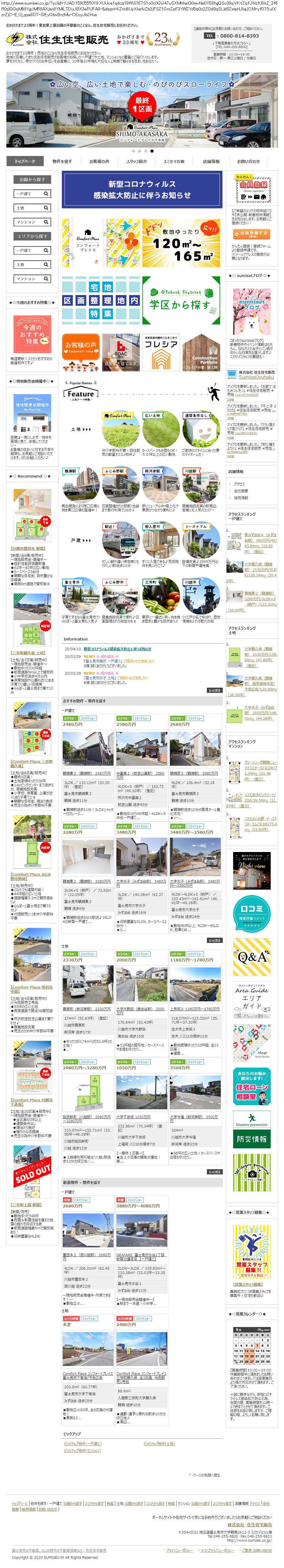284x1568 pixels.
Task: Open the お問い合わせ navigation tab
Action: click(248, 161)
